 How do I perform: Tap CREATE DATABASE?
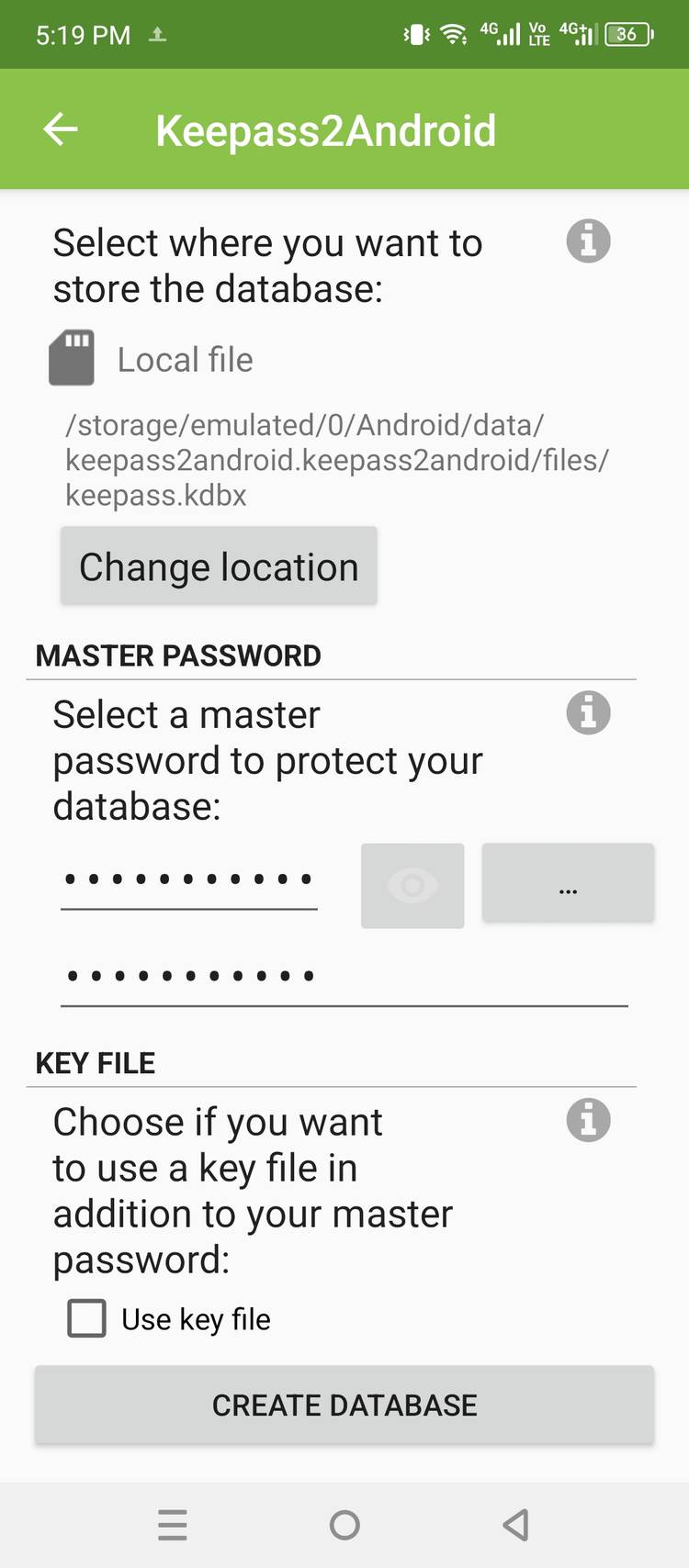click(344, 1404)
